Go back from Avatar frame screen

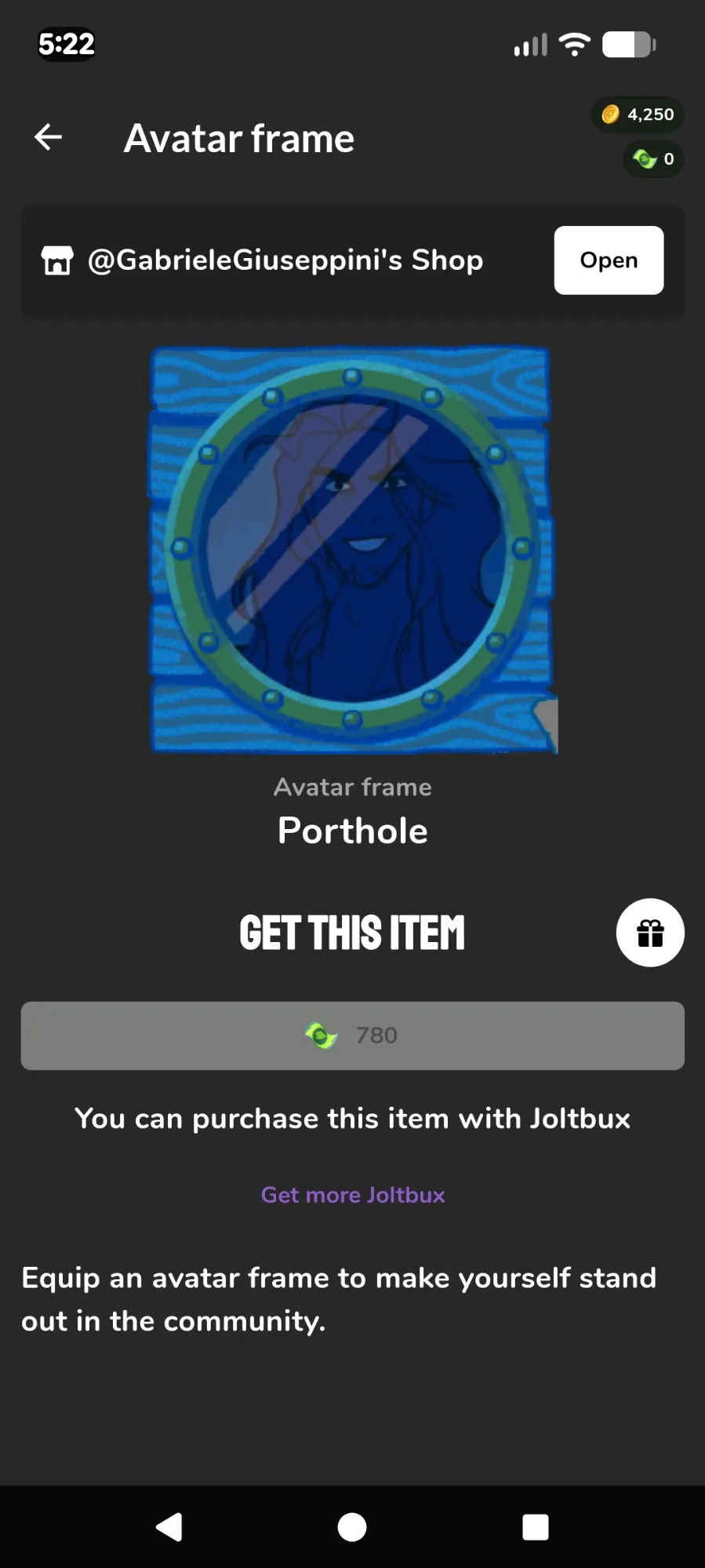pos(49,137)
